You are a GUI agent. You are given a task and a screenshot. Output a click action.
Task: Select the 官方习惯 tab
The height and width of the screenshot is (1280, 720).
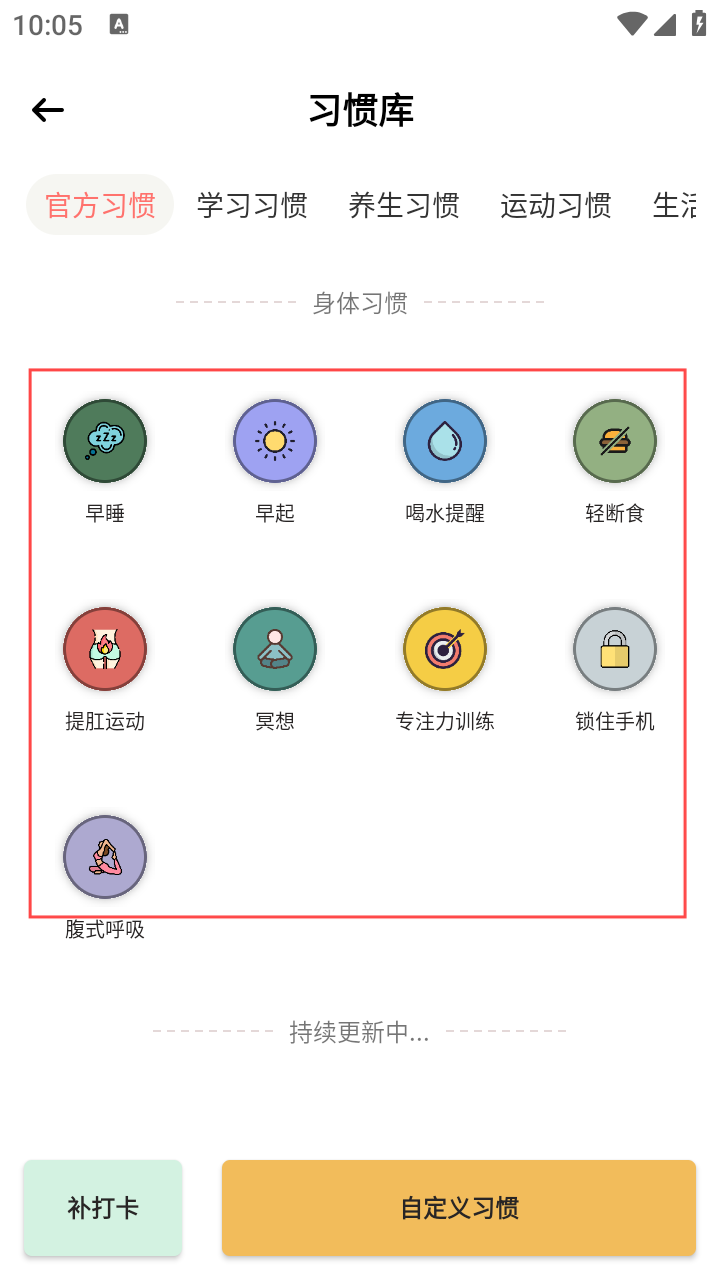point(100,205)
